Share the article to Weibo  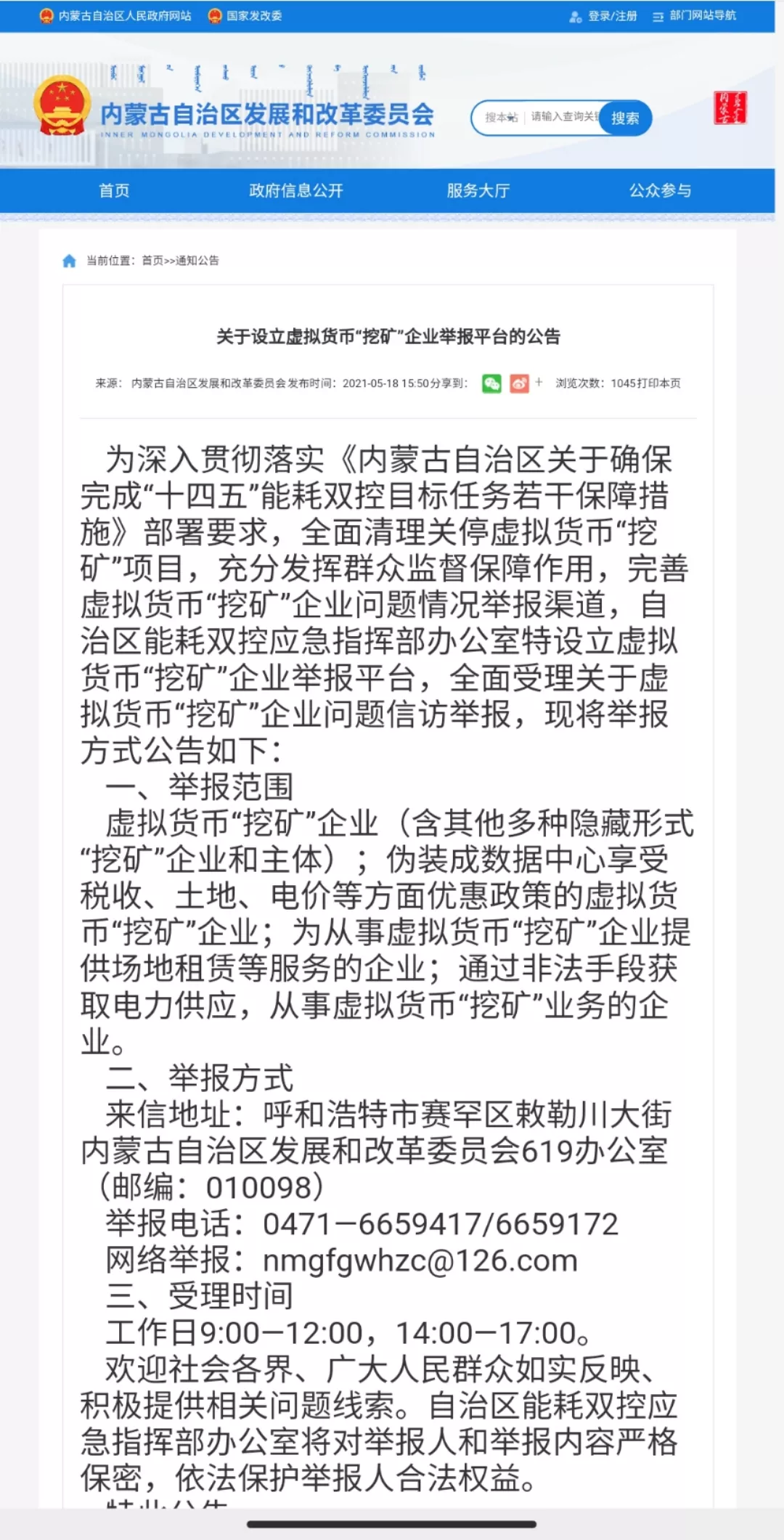pyautogui.click(x=519, y=383)
